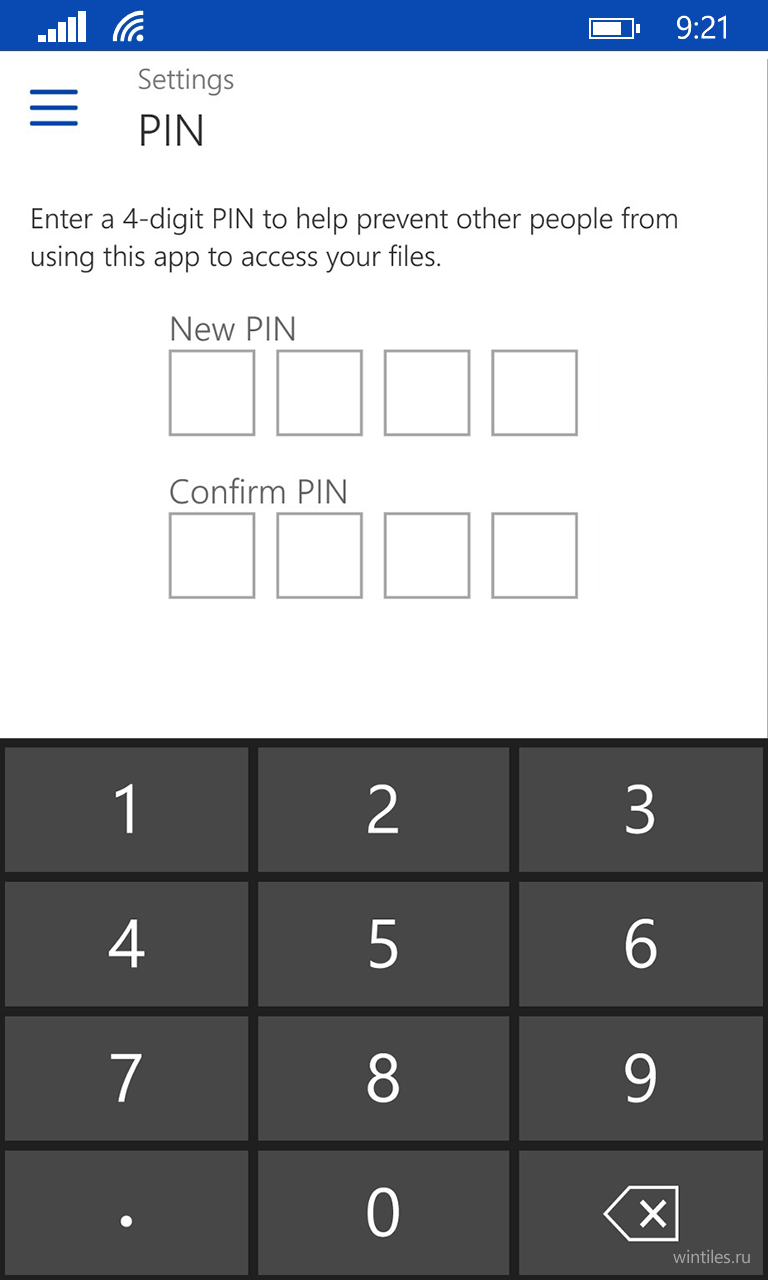Tap the 8 key

[383, 1078]
